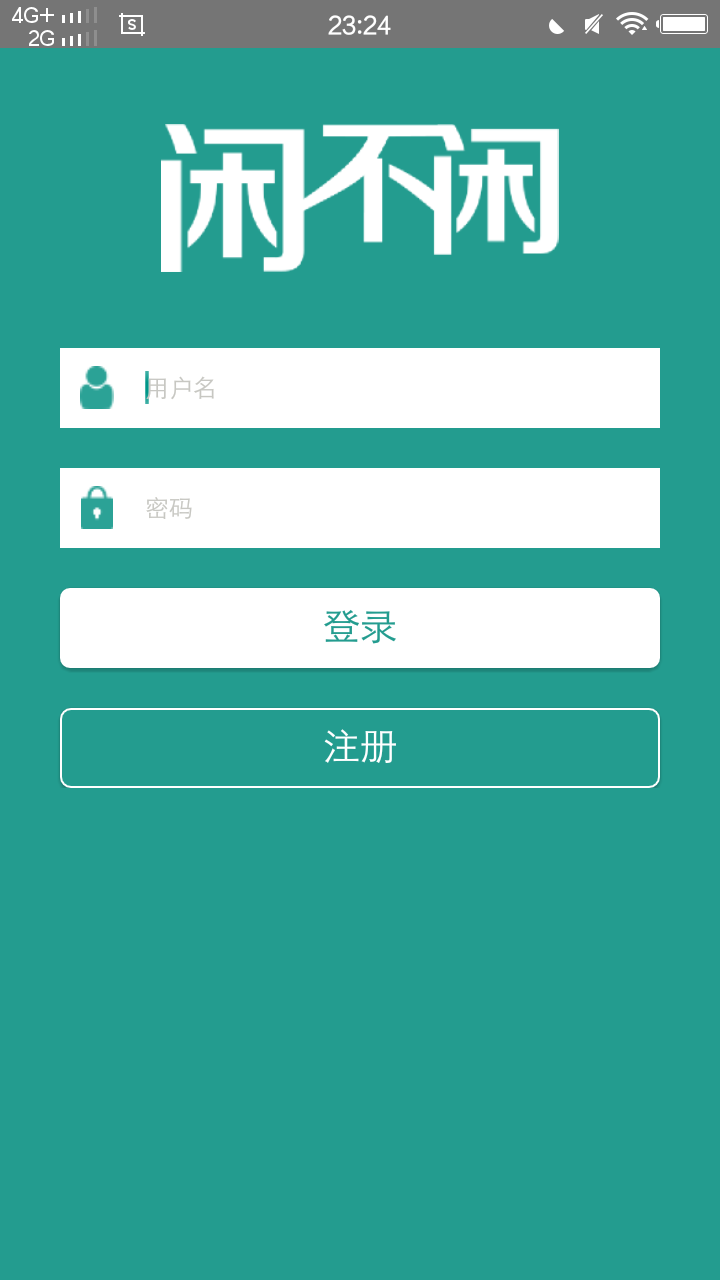The width and height of the screenshot is (720, 1280).
Task: Tap the 登录 login button
Action: (x=360, y=628)
